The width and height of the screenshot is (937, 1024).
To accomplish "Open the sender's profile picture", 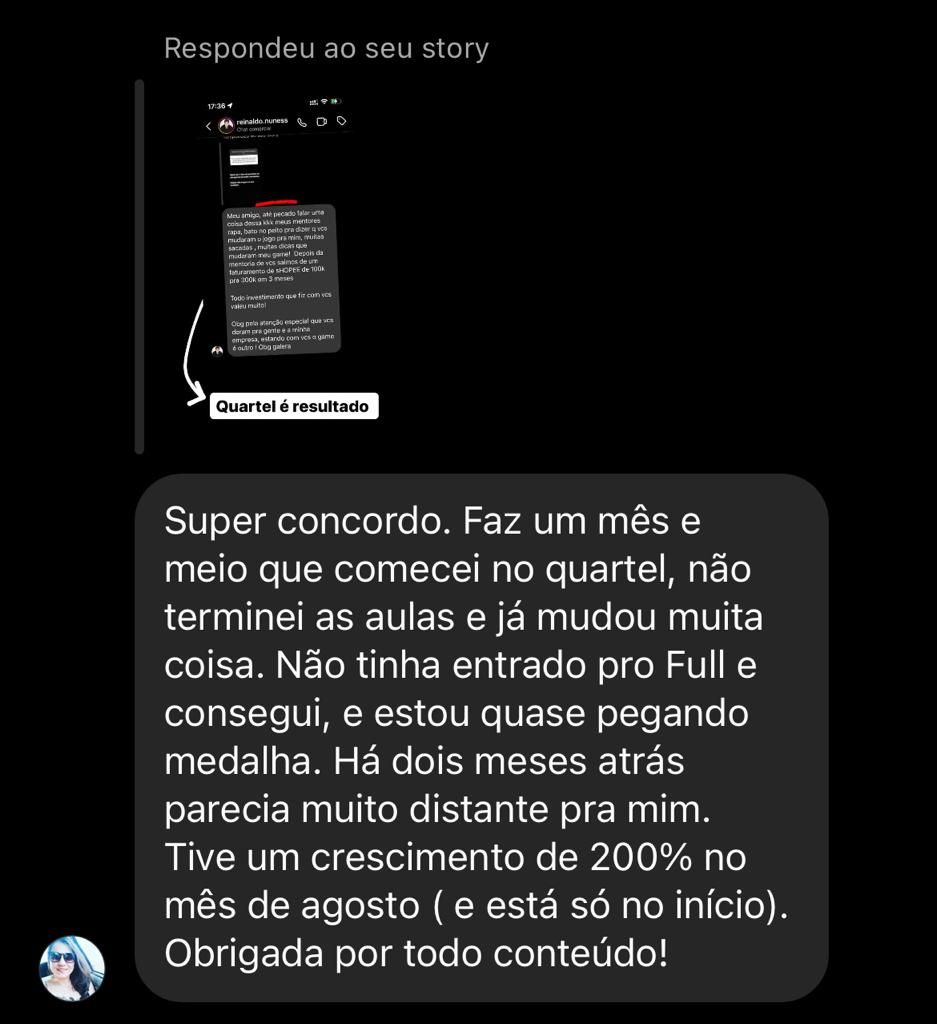I will tap(72, 968).
